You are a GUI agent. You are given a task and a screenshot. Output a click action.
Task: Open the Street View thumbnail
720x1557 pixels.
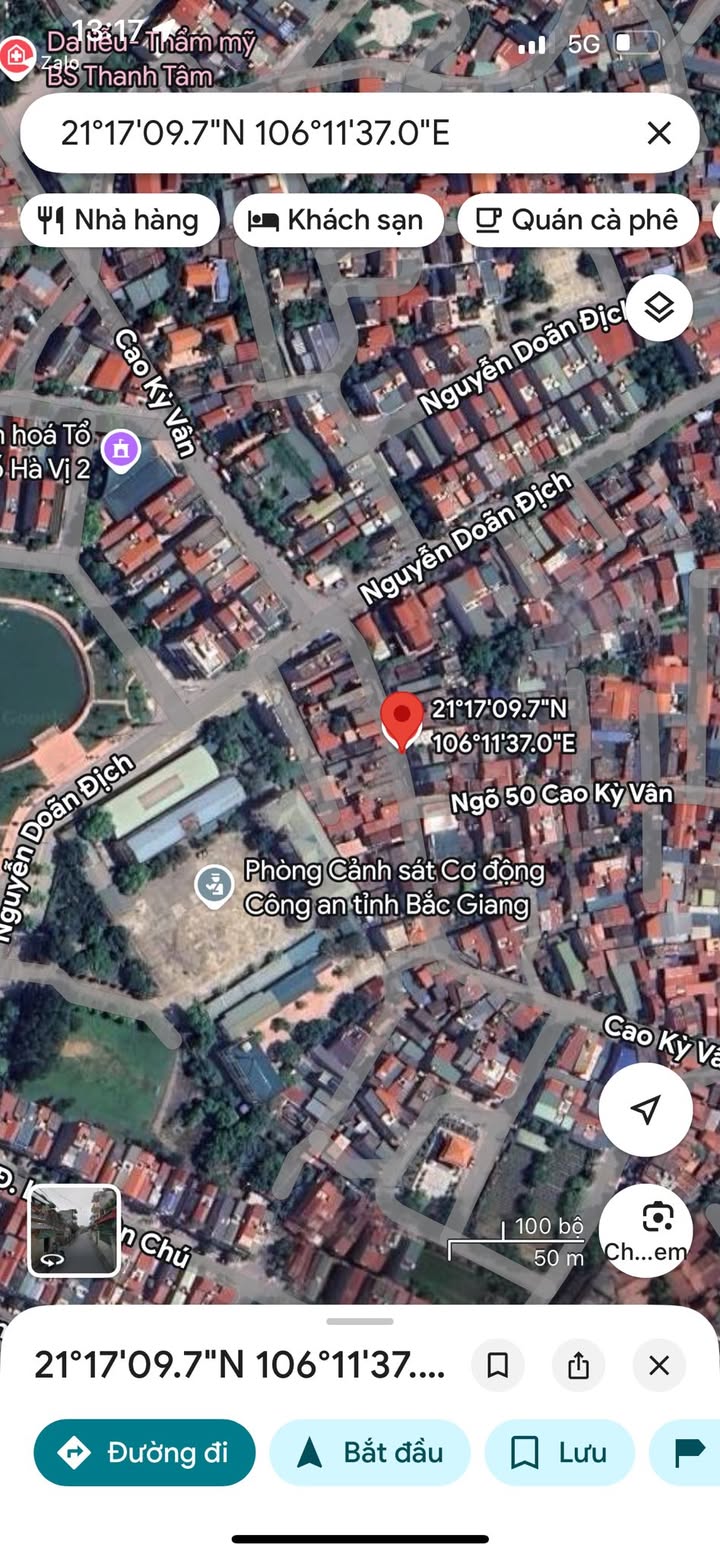[x=74, y=1230]
